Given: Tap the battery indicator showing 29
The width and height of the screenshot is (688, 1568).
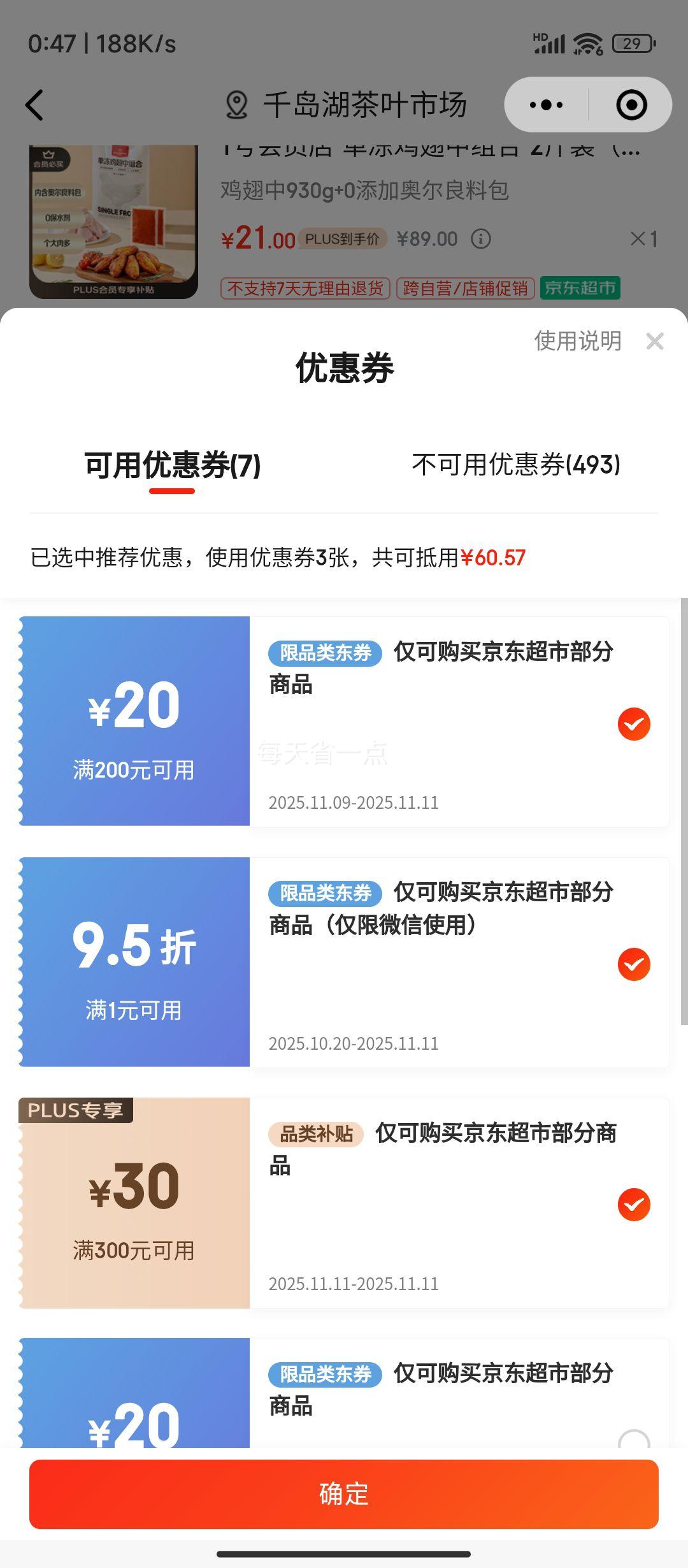Looking at the screenshot, I should [631, 43].
